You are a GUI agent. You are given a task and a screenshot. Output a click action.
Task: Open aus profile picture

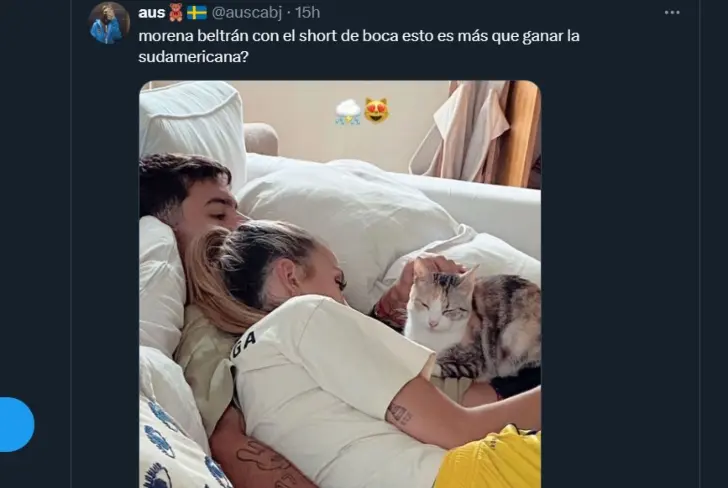coord(109,23)
